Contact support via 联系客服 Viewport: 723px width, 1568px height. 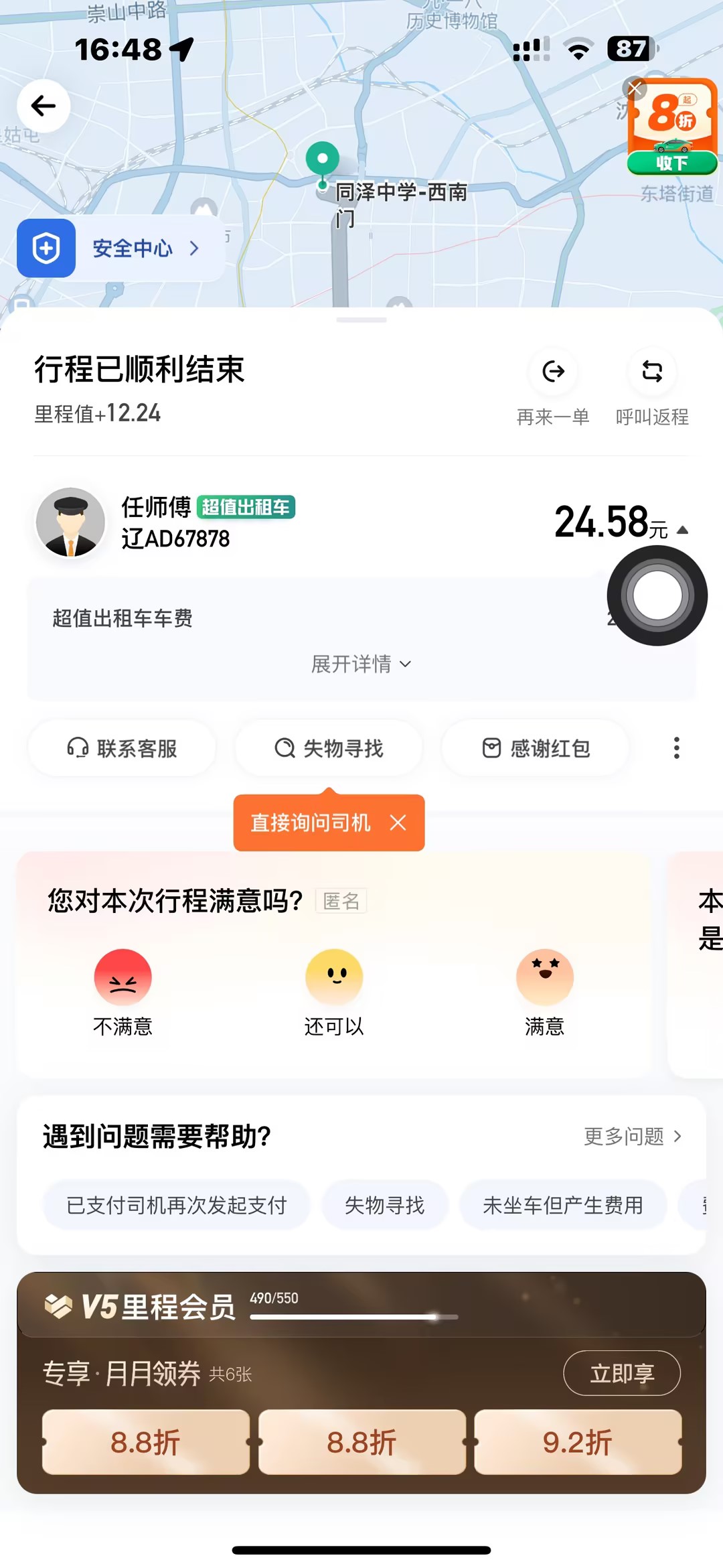pos(122,748)
